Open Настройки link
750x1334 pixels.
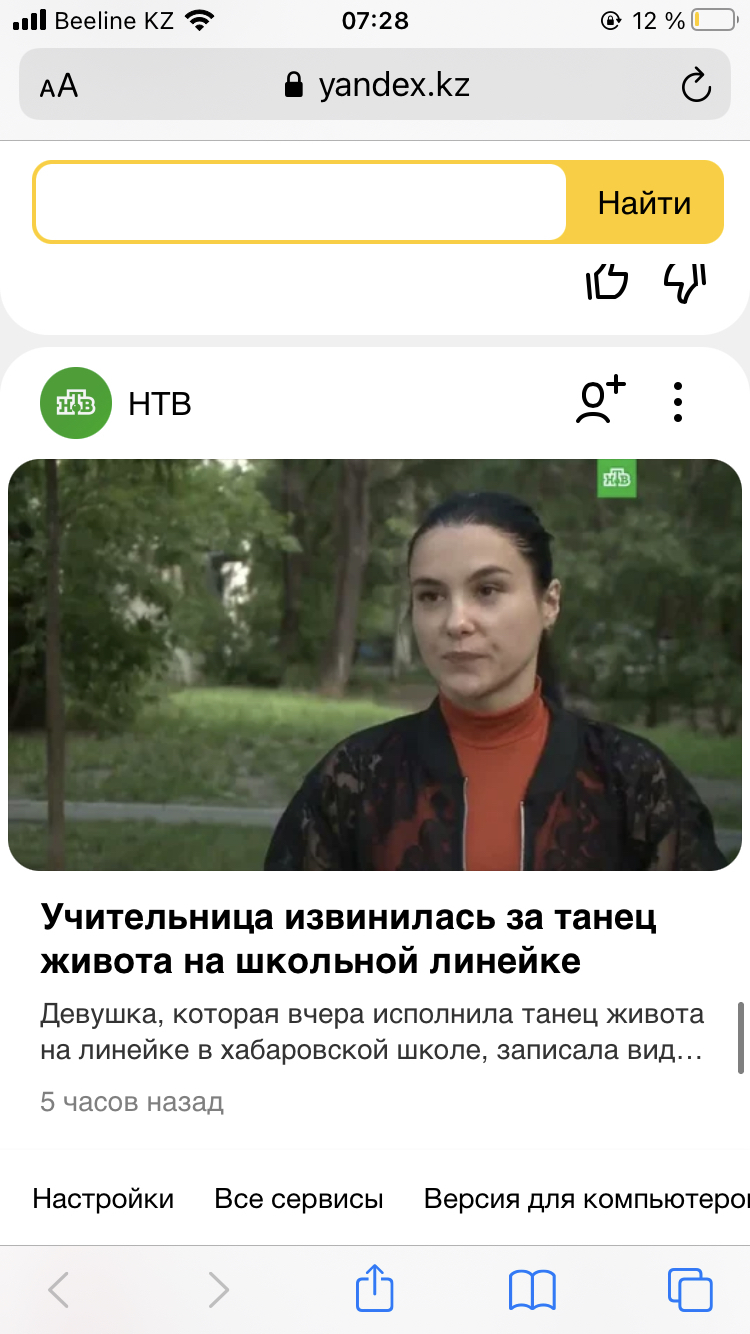[x=103, y=1199]
